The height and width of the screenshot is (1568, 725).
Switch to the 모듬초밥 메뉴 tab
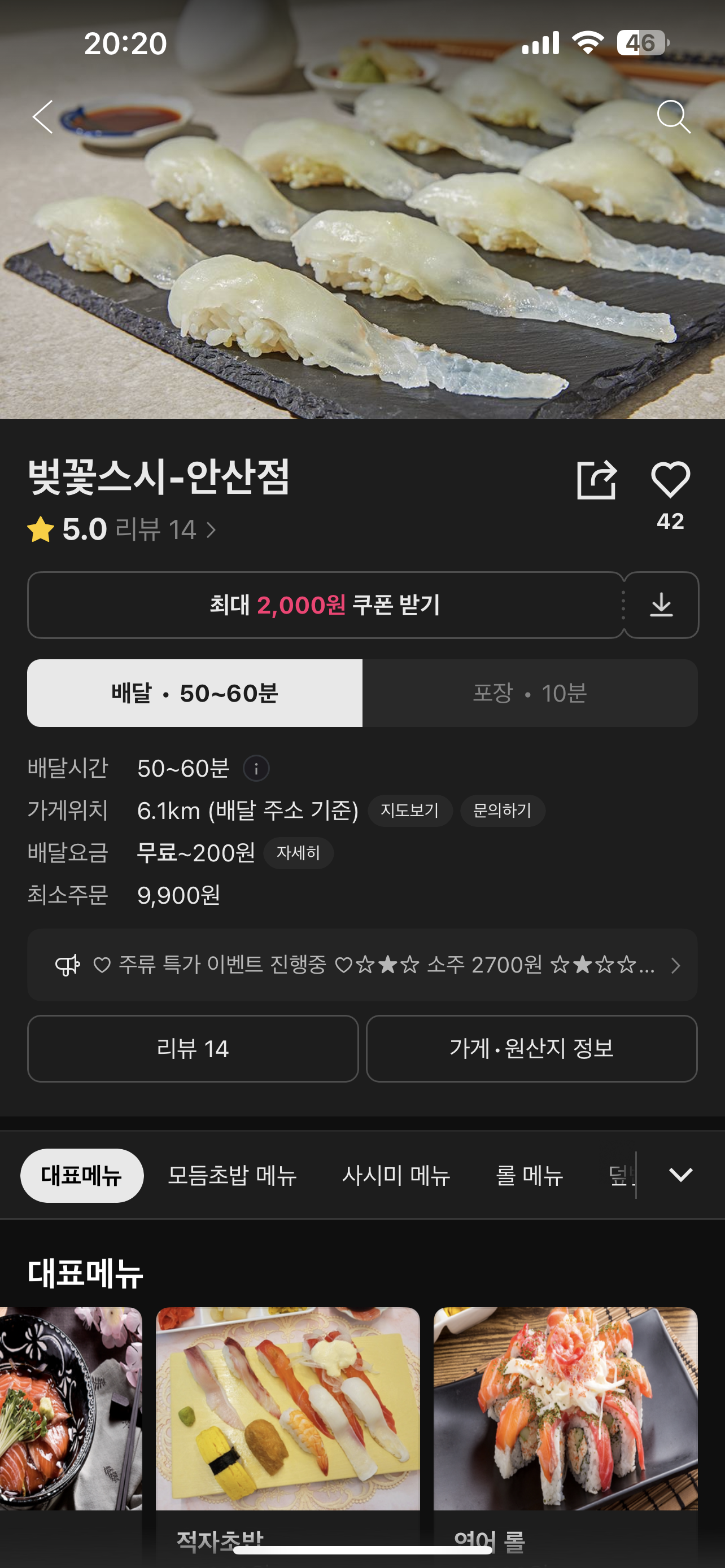point(232,1175)
